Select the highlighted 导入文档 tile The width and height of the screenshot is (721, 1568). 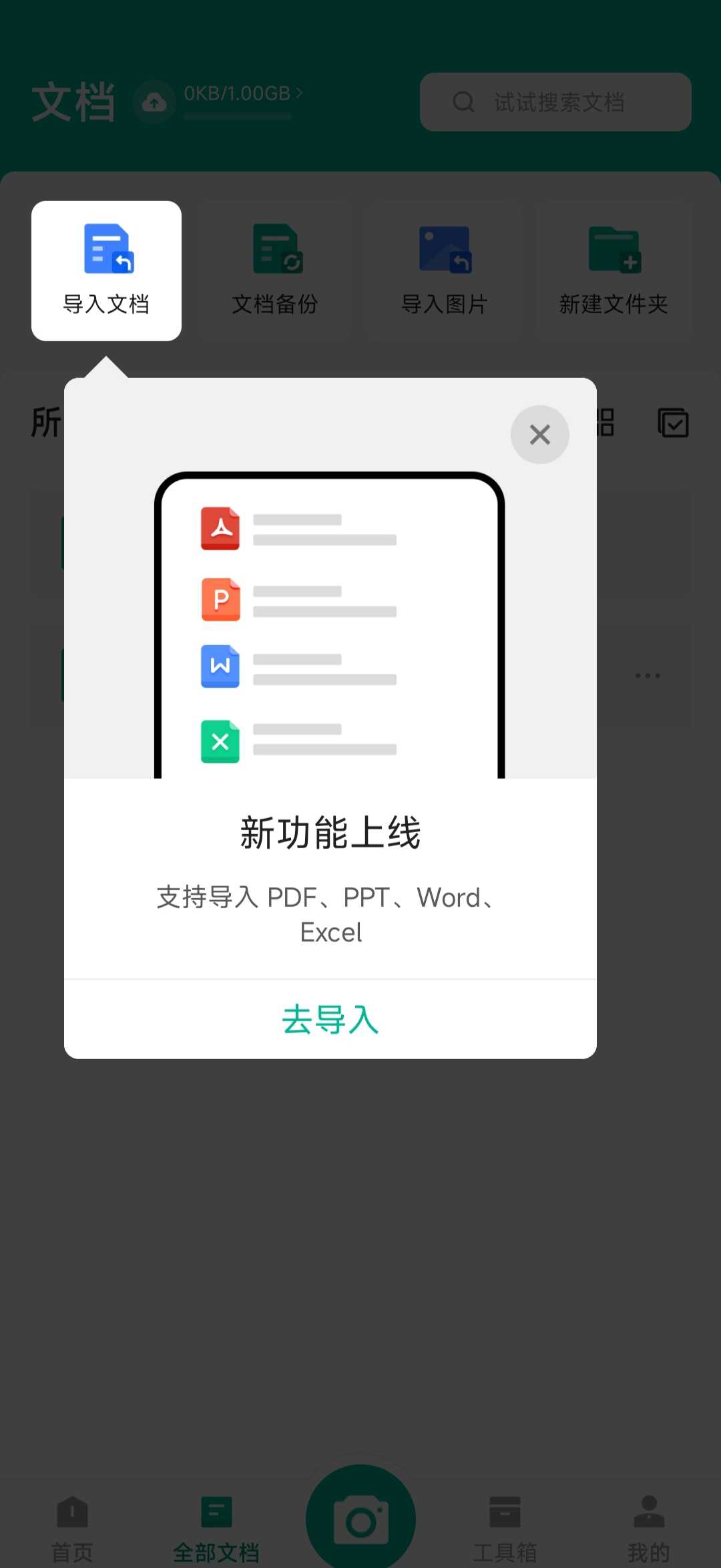click(106, 271)
